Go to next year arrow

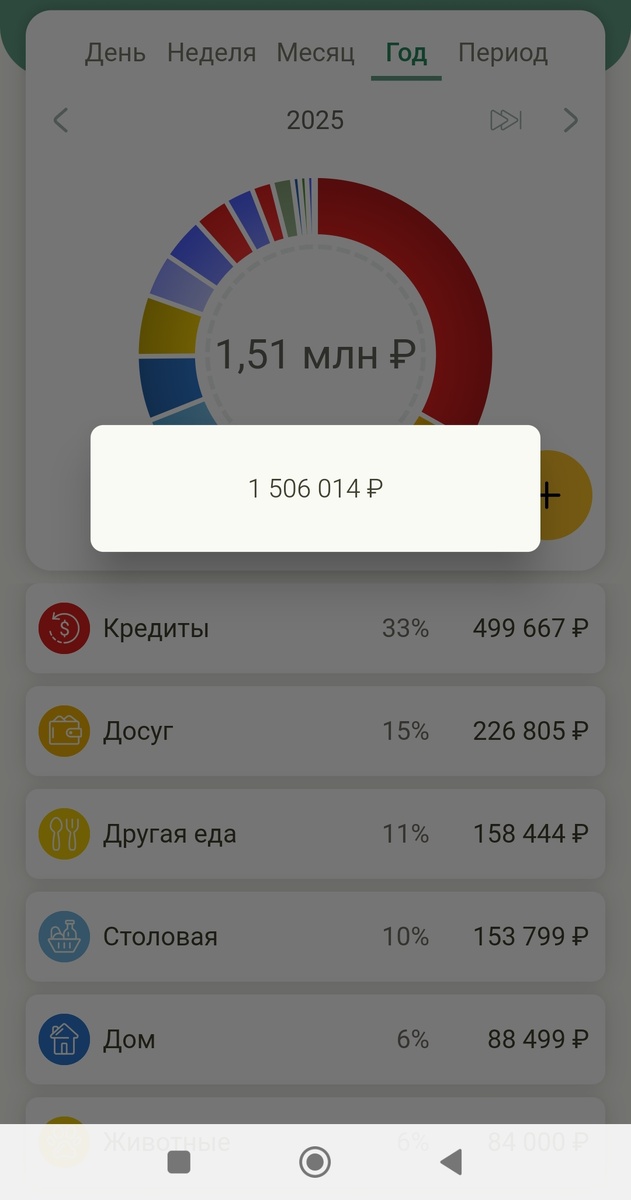point(570,121)
